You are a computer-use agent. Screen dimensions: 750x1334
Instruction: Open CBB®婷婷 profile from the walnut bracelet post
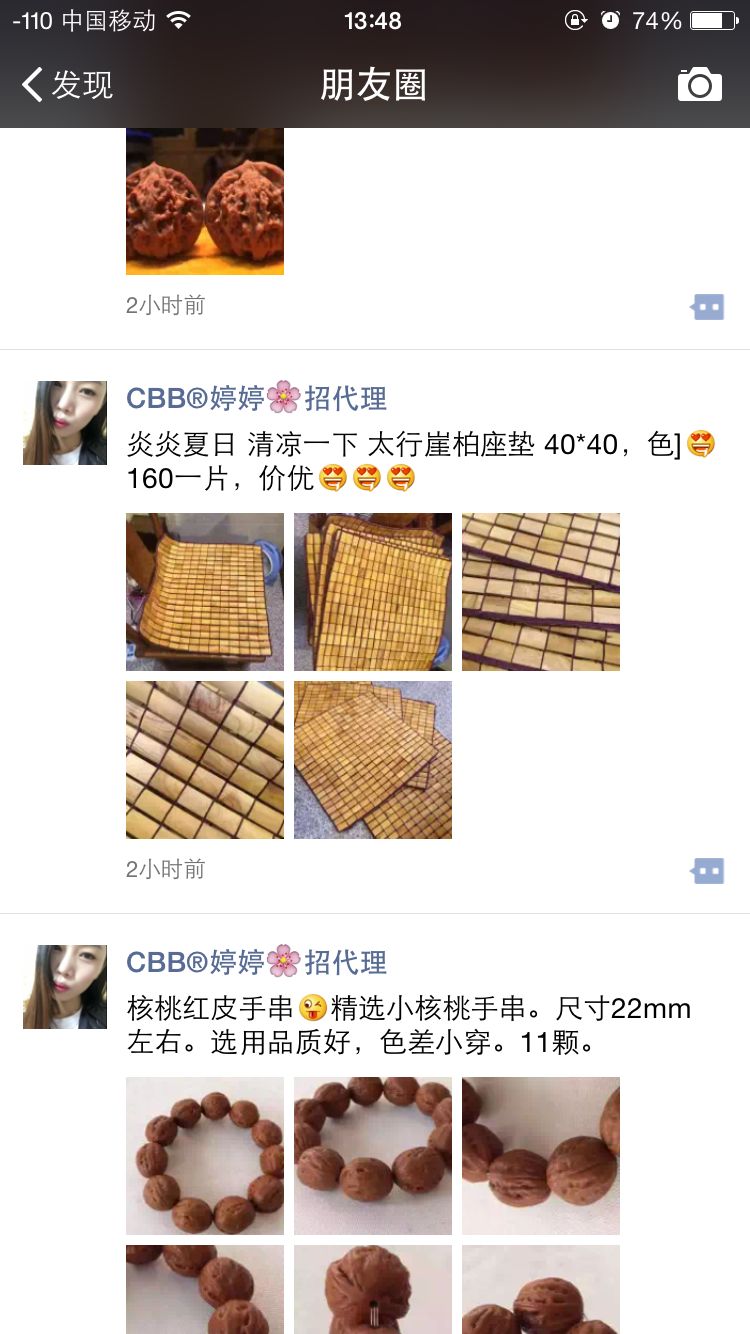(x=256, y=962)
